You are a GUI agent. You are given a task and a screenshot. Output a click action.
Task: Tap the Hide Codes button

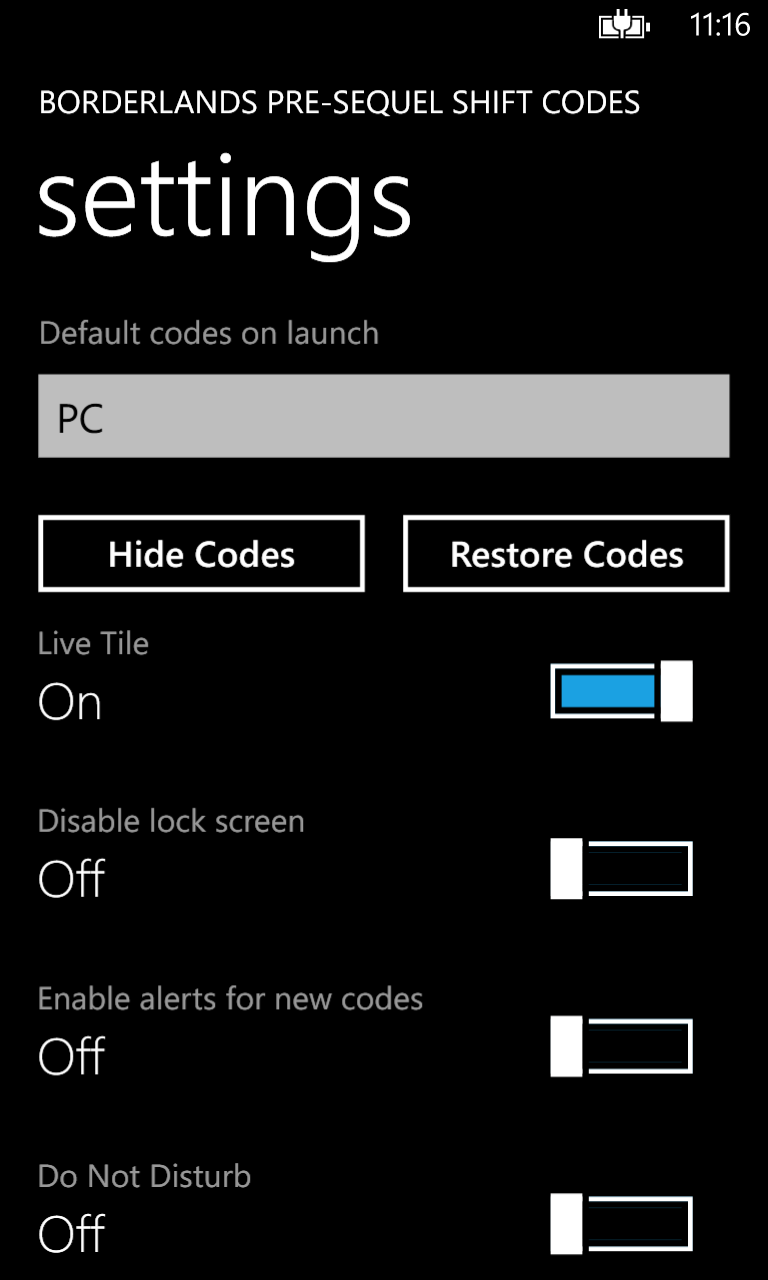pyautogui.click(x=201, y=554)
